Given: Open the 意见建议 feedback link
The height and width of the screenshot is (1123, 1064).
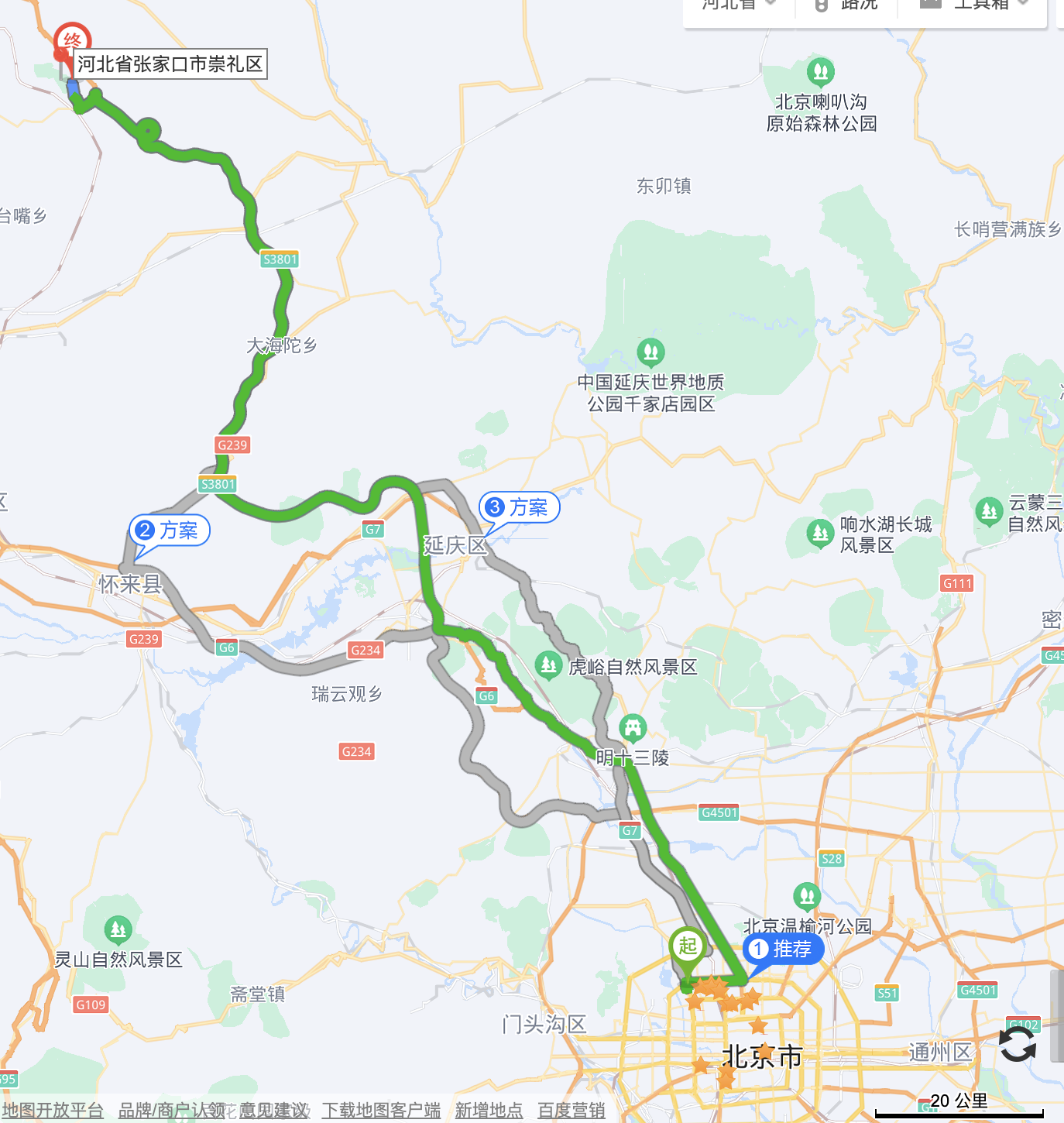Looking at the screenshot, I should [x=273, y=1111].
